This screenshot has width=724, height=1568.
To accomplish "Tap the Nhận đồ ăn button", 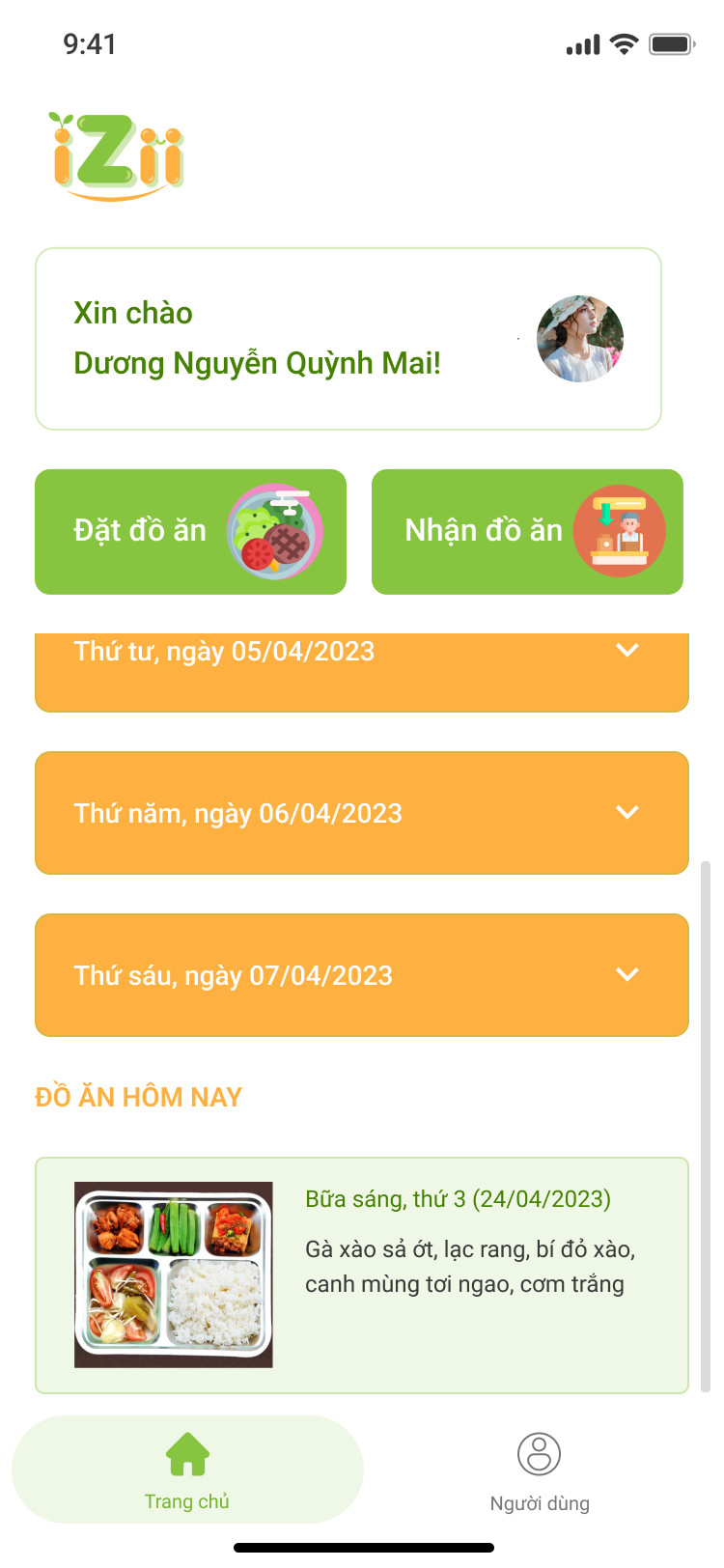I will click(x=527, y=532).
